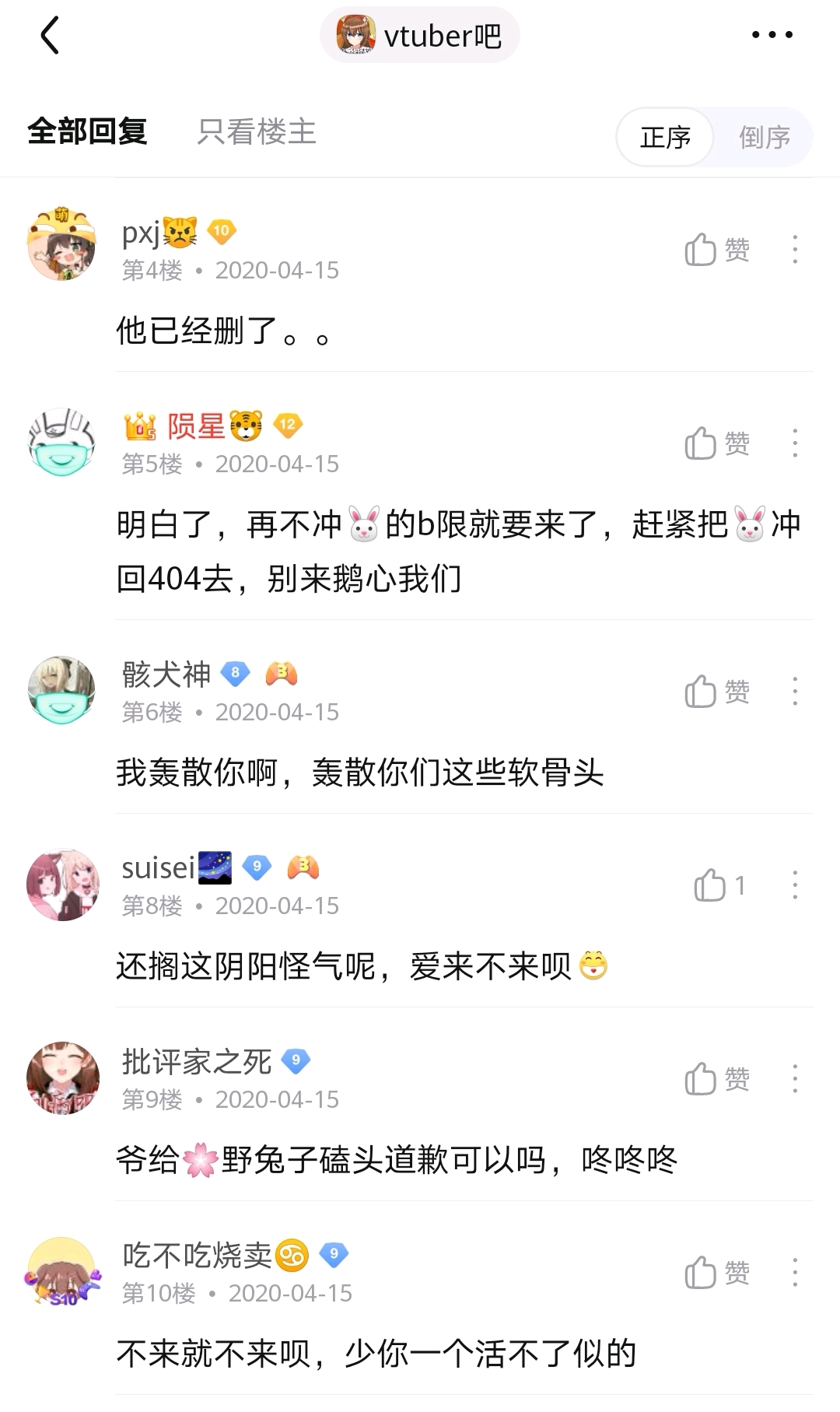The height and width of the screenshot is (1412, 840).
Task: Open the vtuber吧 forum chip
Action: coord(420,36)
